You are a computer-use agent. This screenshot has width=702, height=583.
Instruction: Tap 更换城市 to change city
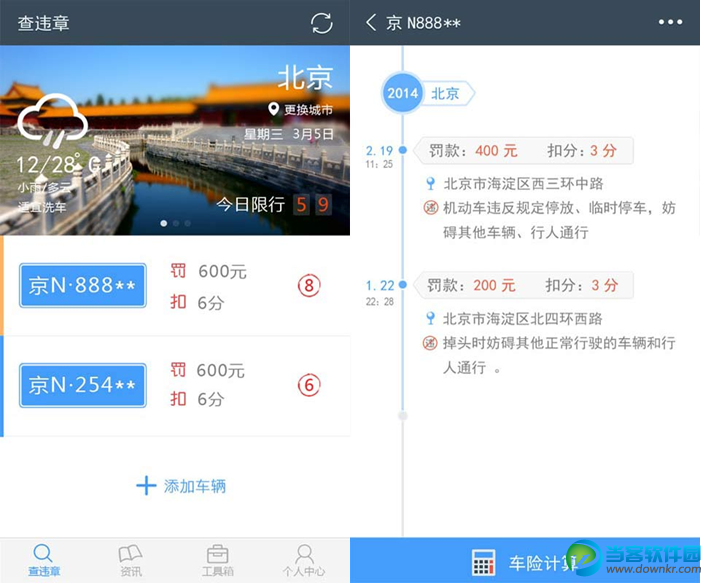tap(301, 109)
